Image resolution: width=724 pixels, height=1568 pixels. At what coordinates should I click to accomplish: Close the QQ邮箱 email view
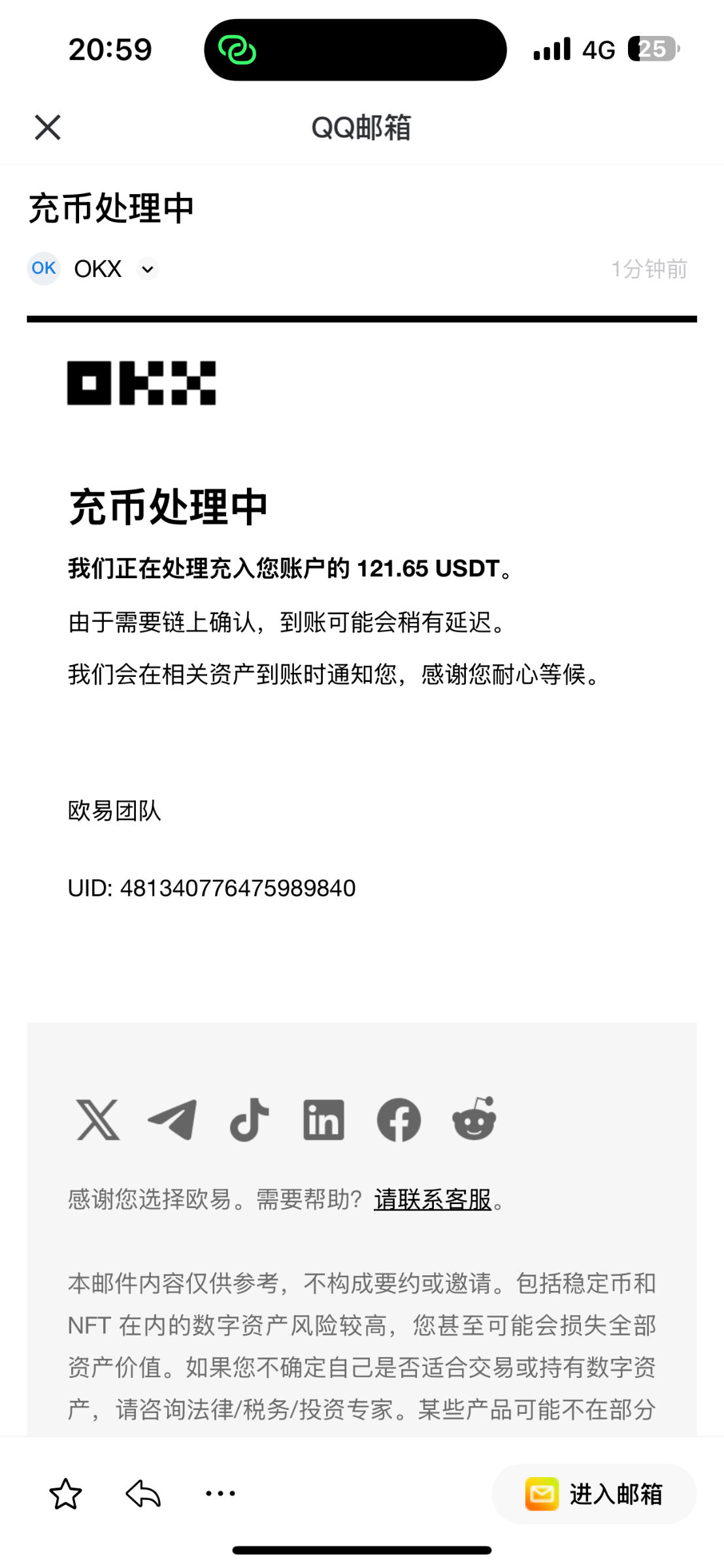point(48,127)
